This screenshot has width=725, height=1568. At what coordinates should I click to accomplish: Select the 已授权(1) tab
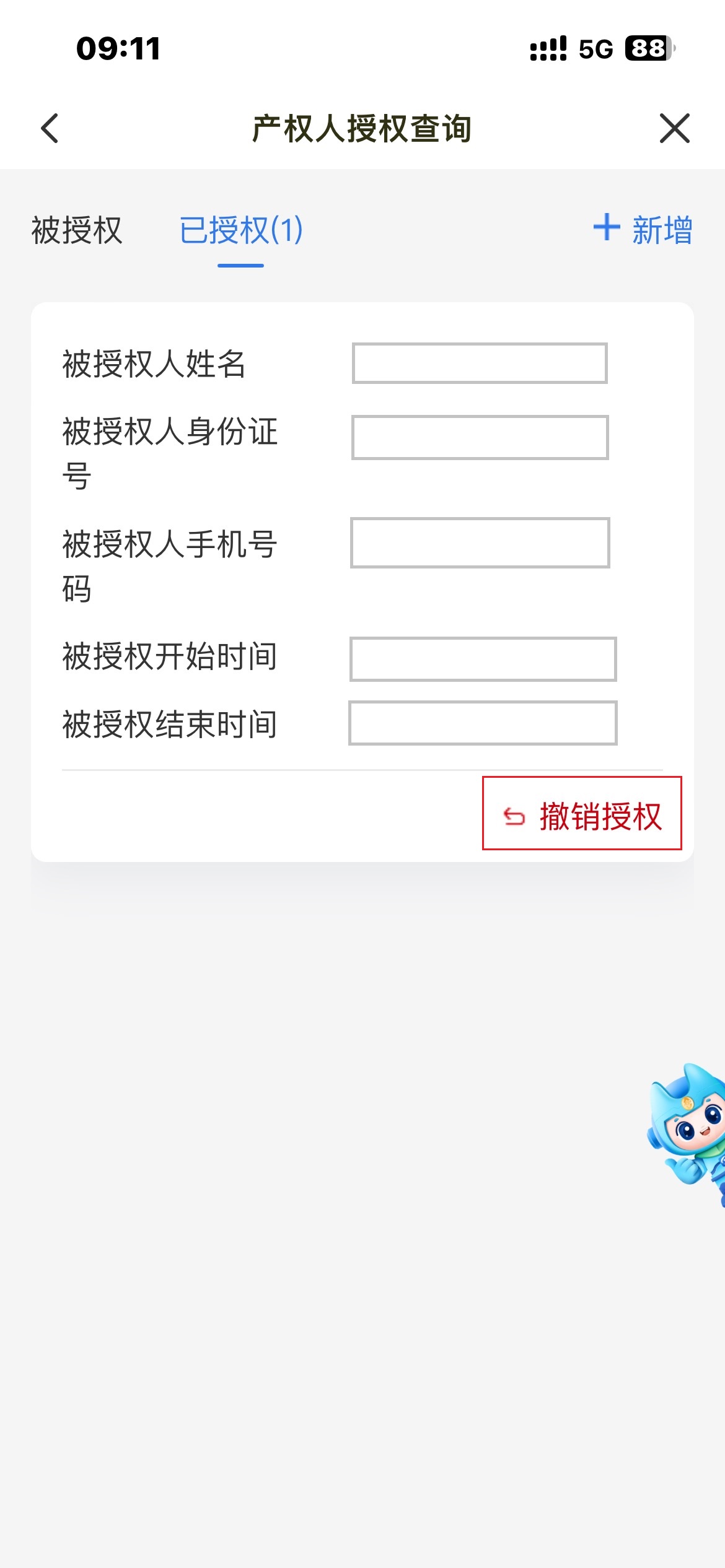coord(240,230)
